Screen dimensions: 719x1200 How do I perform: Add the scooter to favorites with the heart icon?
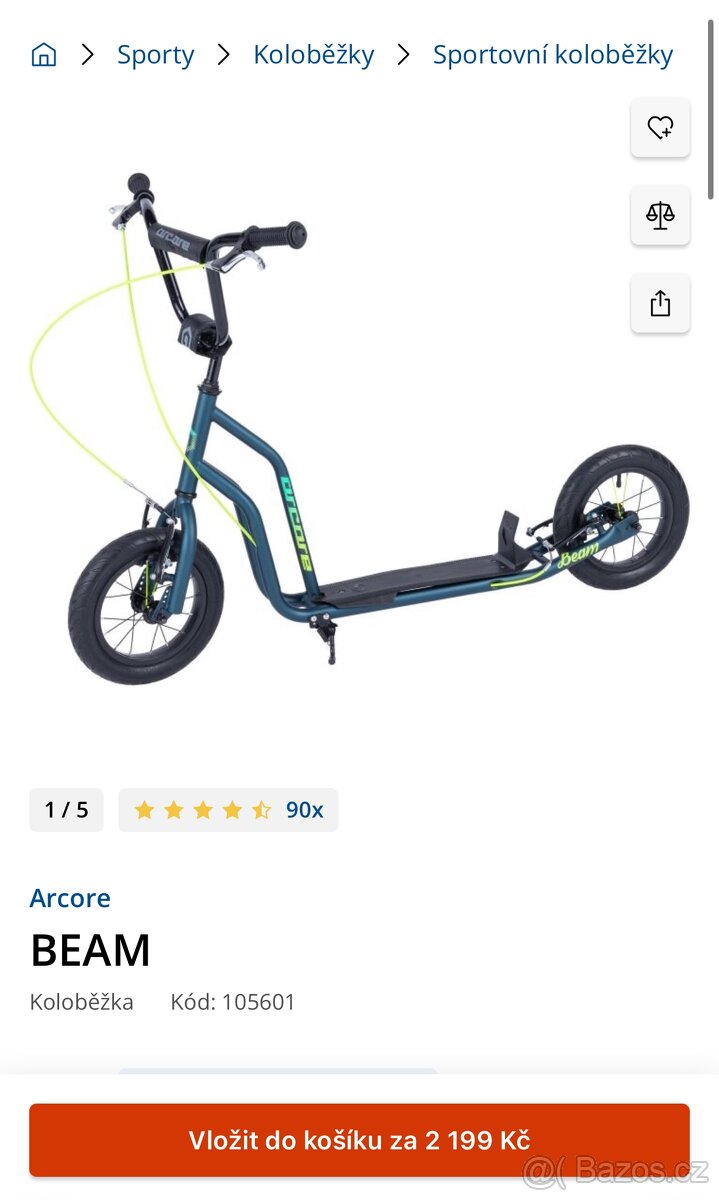(x=660, y=127)
